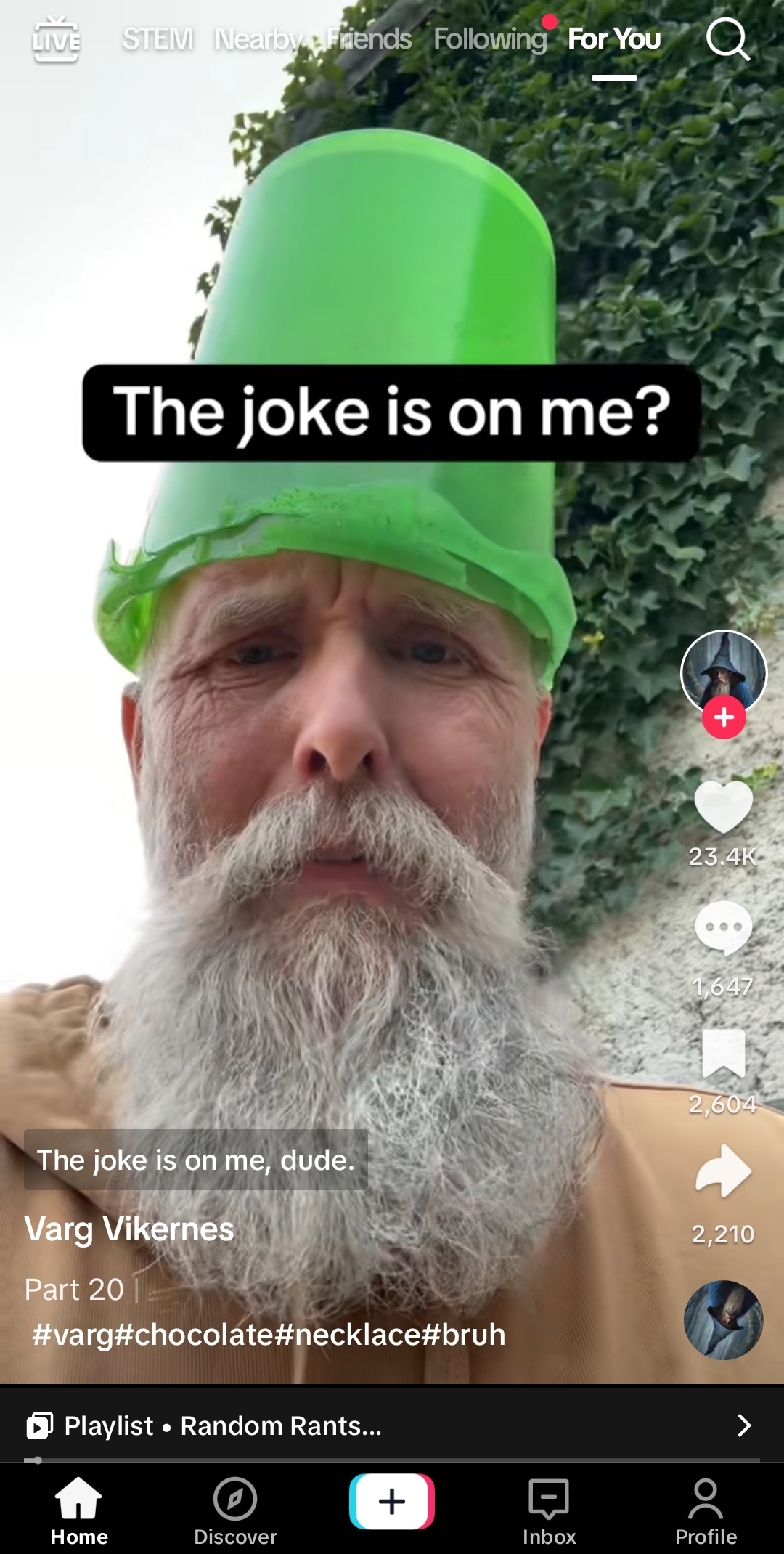Open the comments bubble
The width and height of the screenshot is (784, 1554).
coord(724,928)
